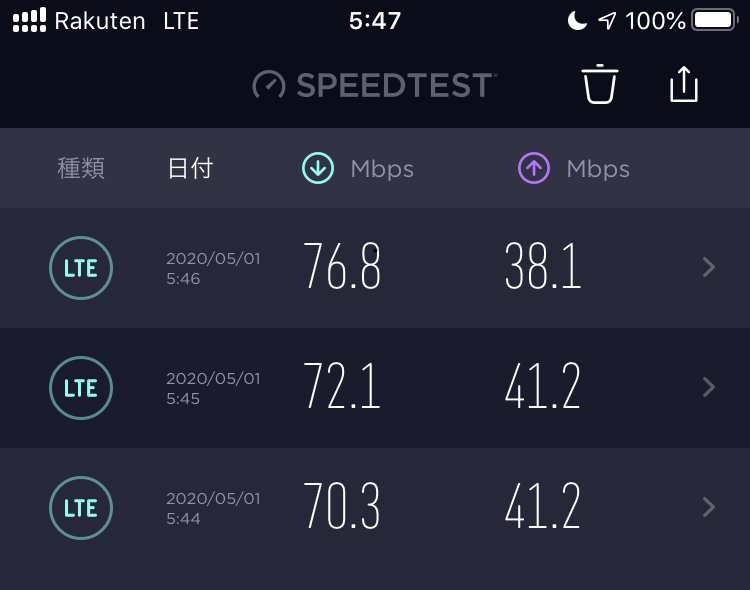Sort results by upload Mbps column

(x=574, y=169)
